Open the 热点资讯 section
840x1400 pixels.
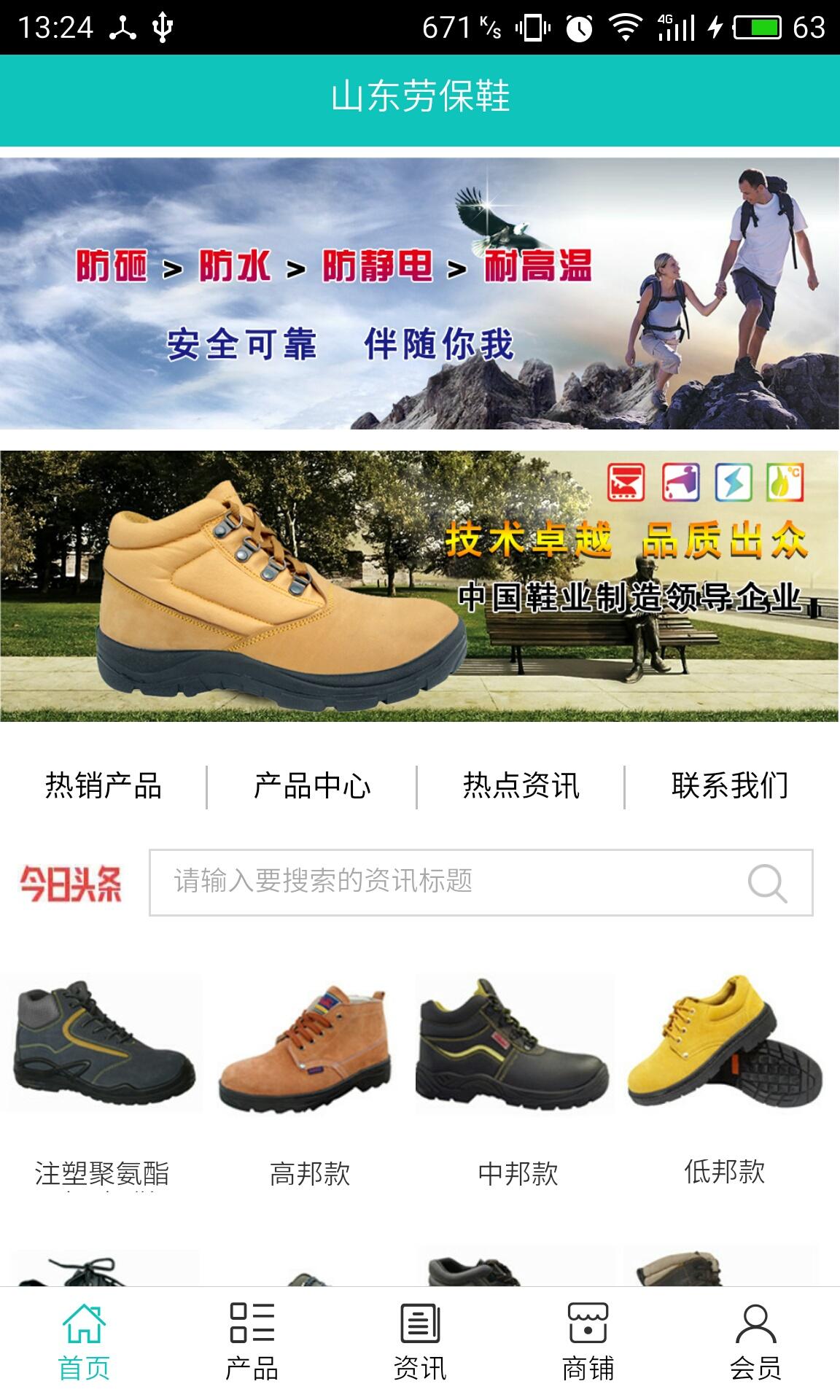coord(519,785)
